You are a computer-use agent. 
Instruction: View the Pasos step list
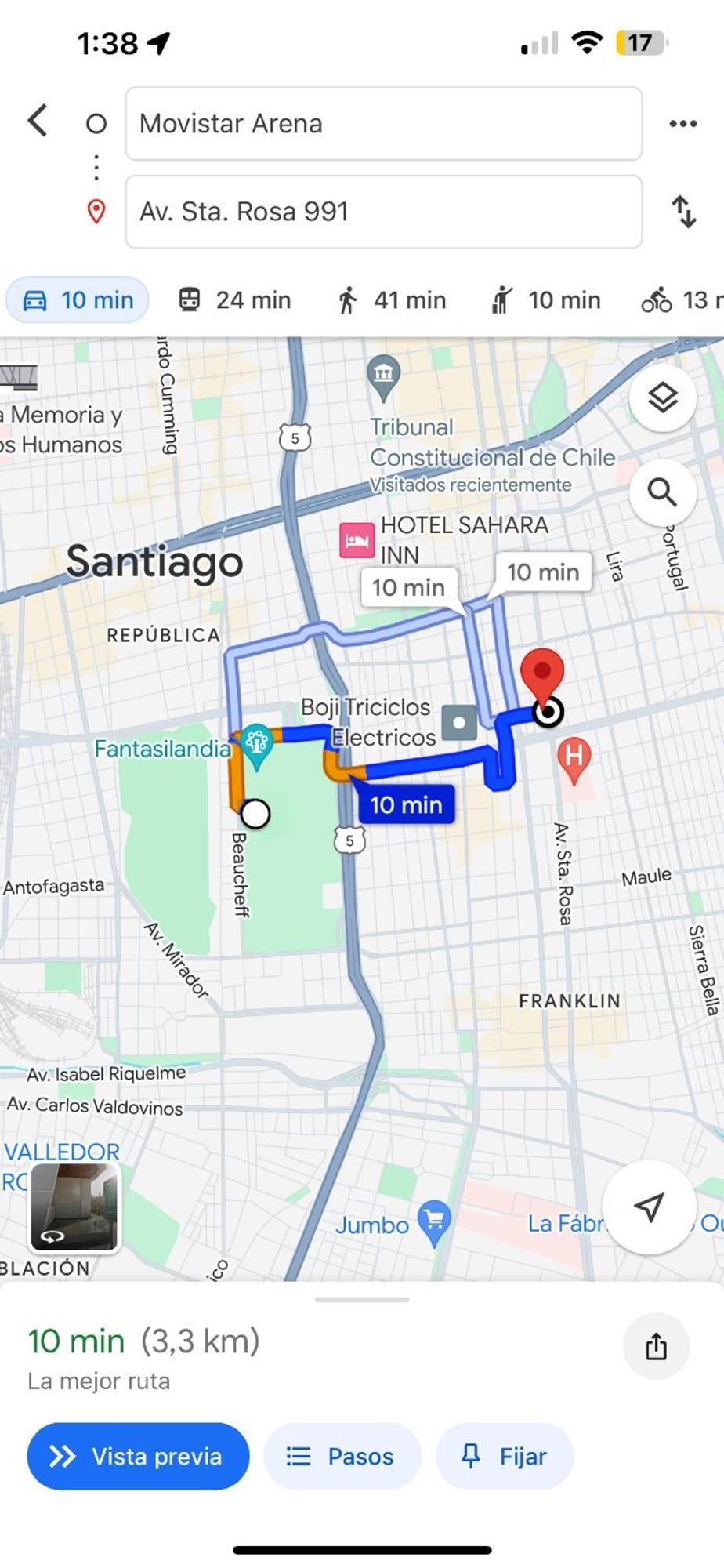(342, 1457)
